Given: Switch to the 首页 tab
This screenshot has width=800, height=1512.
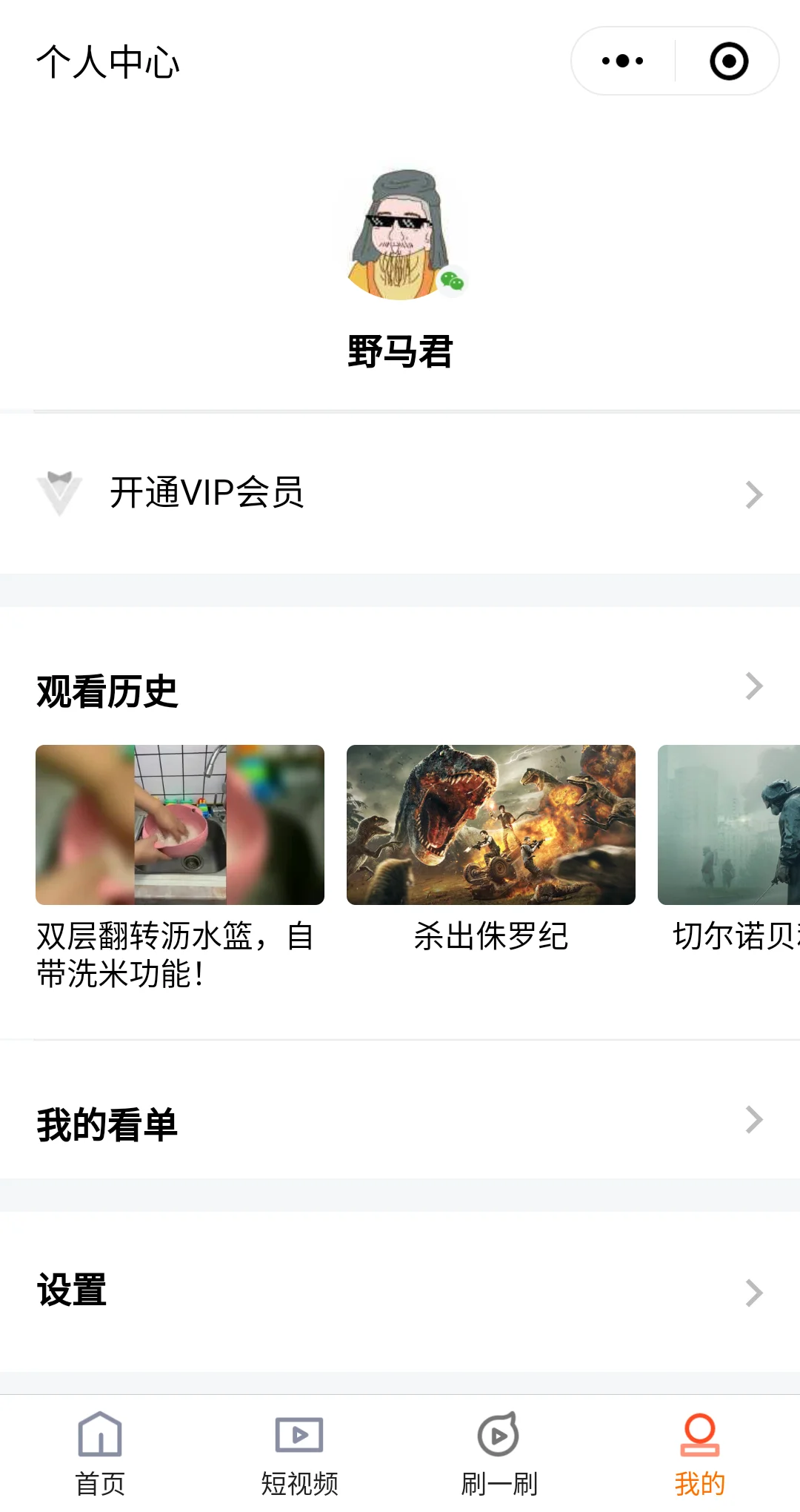Looking at the screenshot, I should [x=100, y=1453].
